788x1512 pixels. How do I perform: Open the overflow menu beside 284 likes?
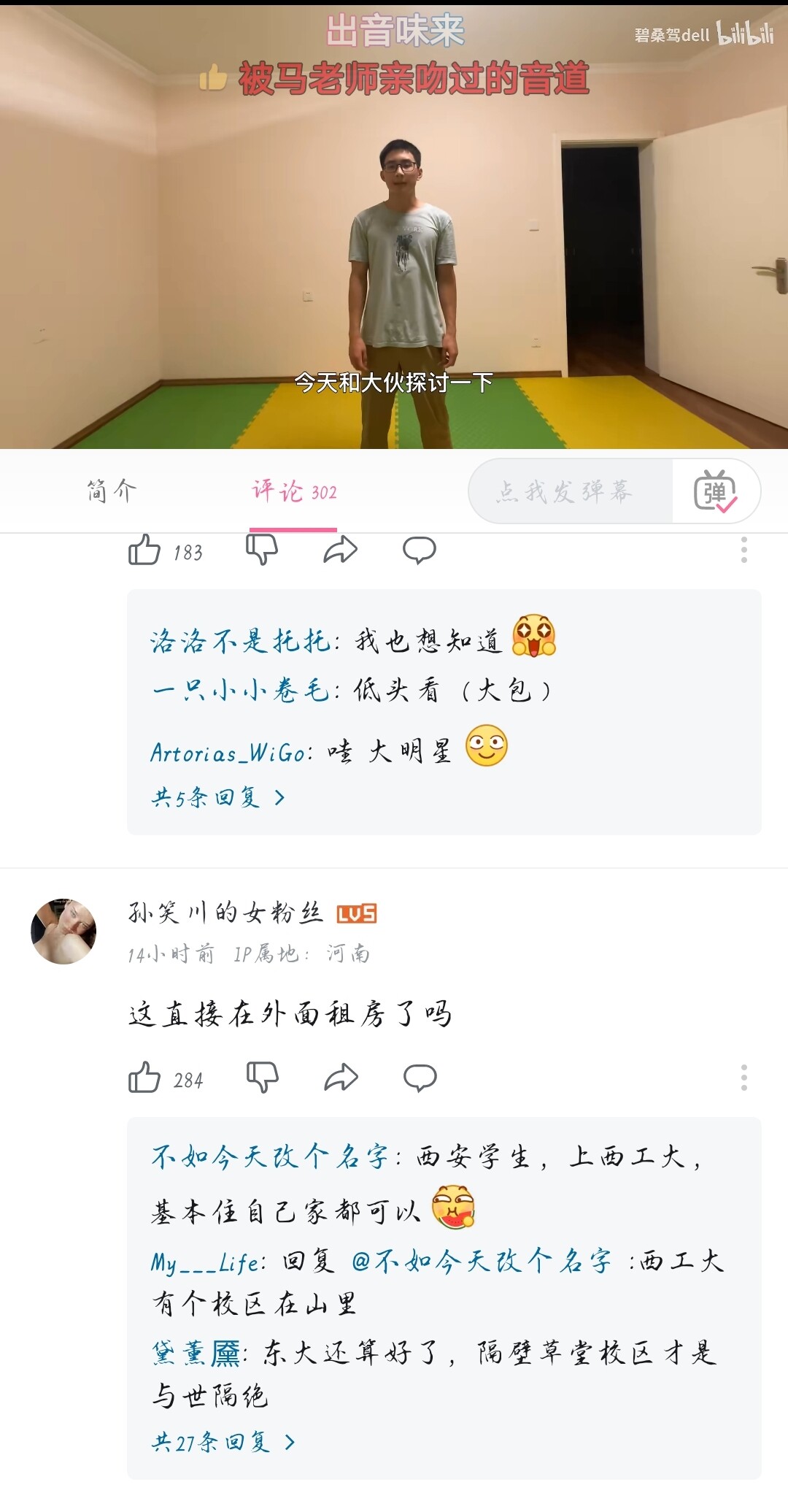click(x=744, y=1078)
